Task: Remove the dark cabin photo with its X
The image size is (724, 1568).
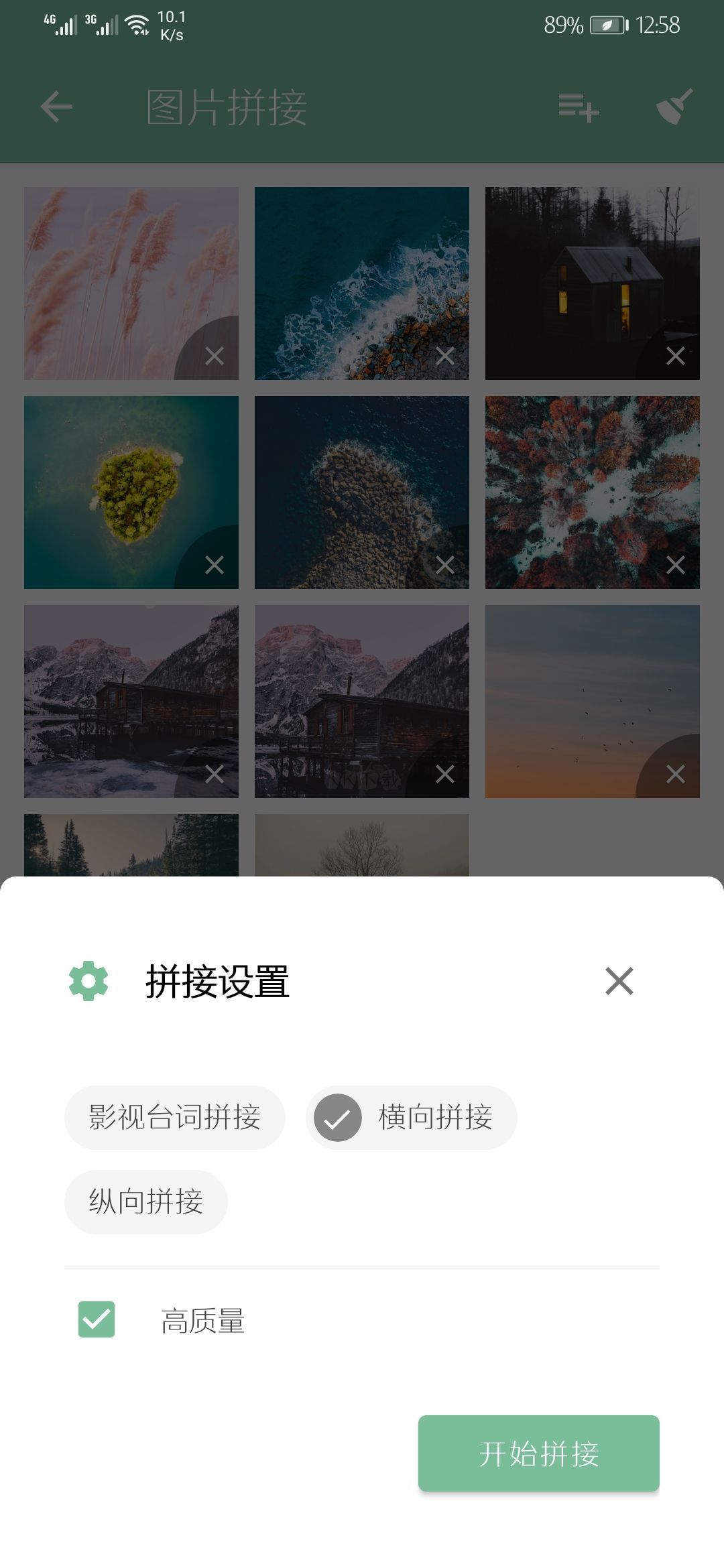Action: [x=674, y=355]
